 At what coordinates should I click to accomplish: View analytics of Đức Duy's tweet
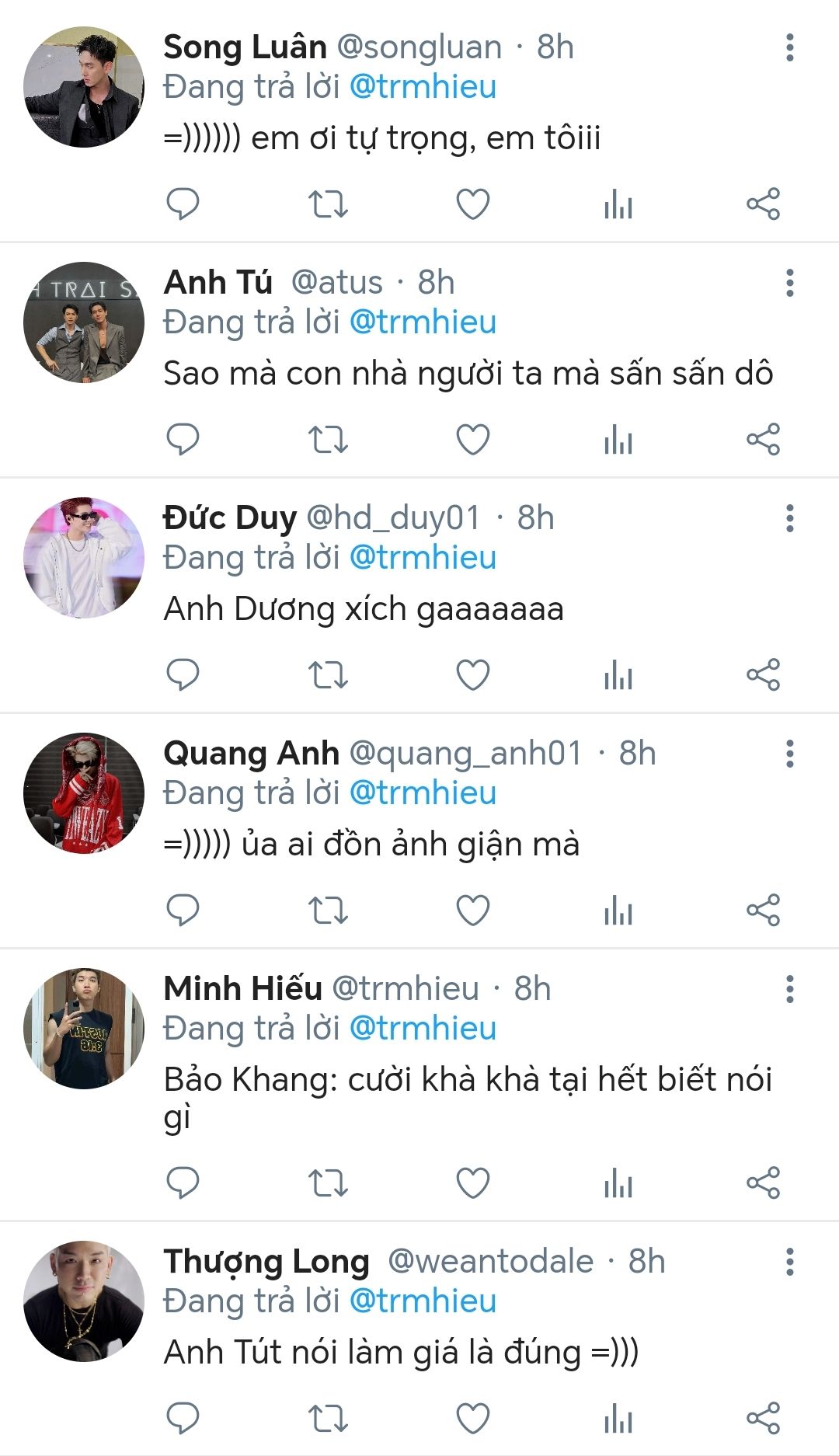pos(618,675)
